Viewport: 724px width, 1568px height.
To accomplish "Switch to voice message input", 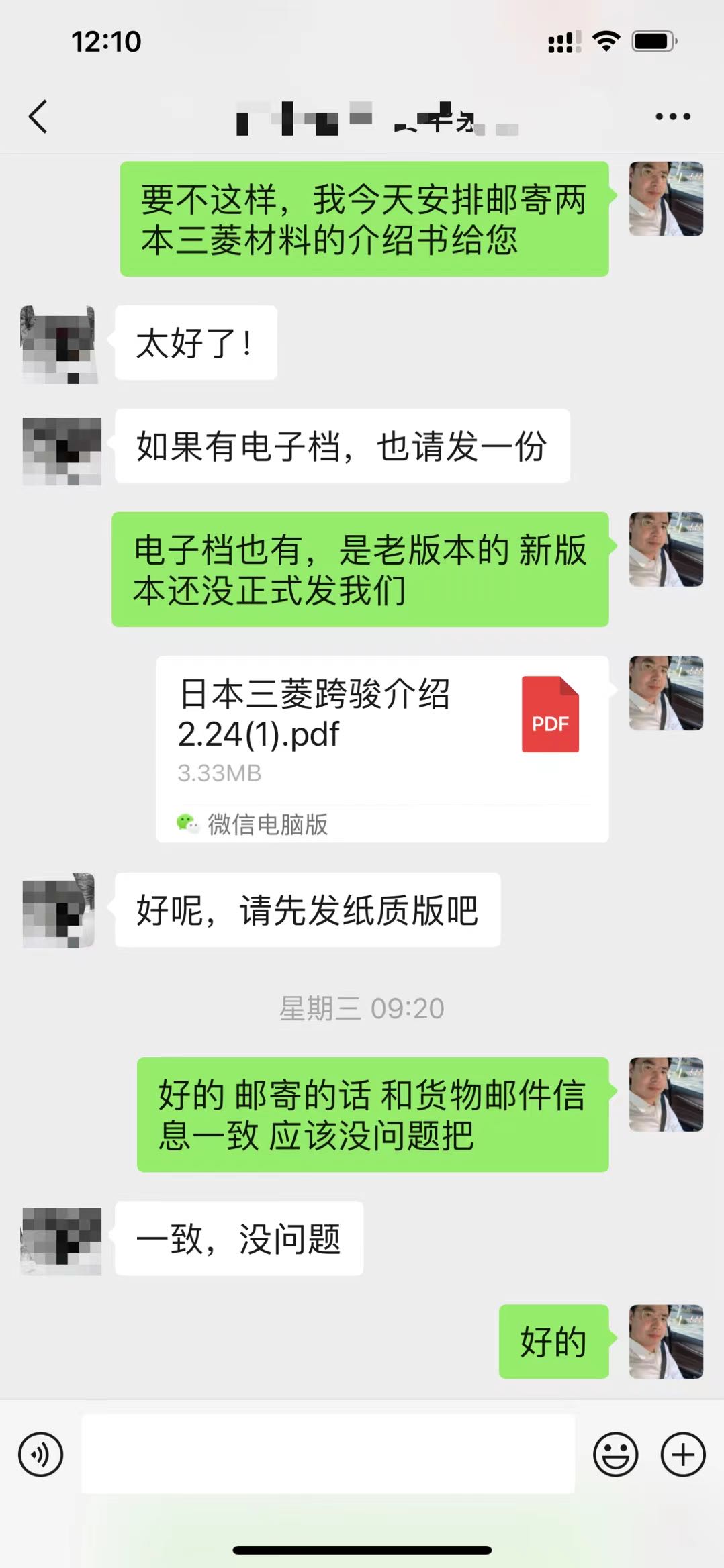I will [x=40, y=1455].
